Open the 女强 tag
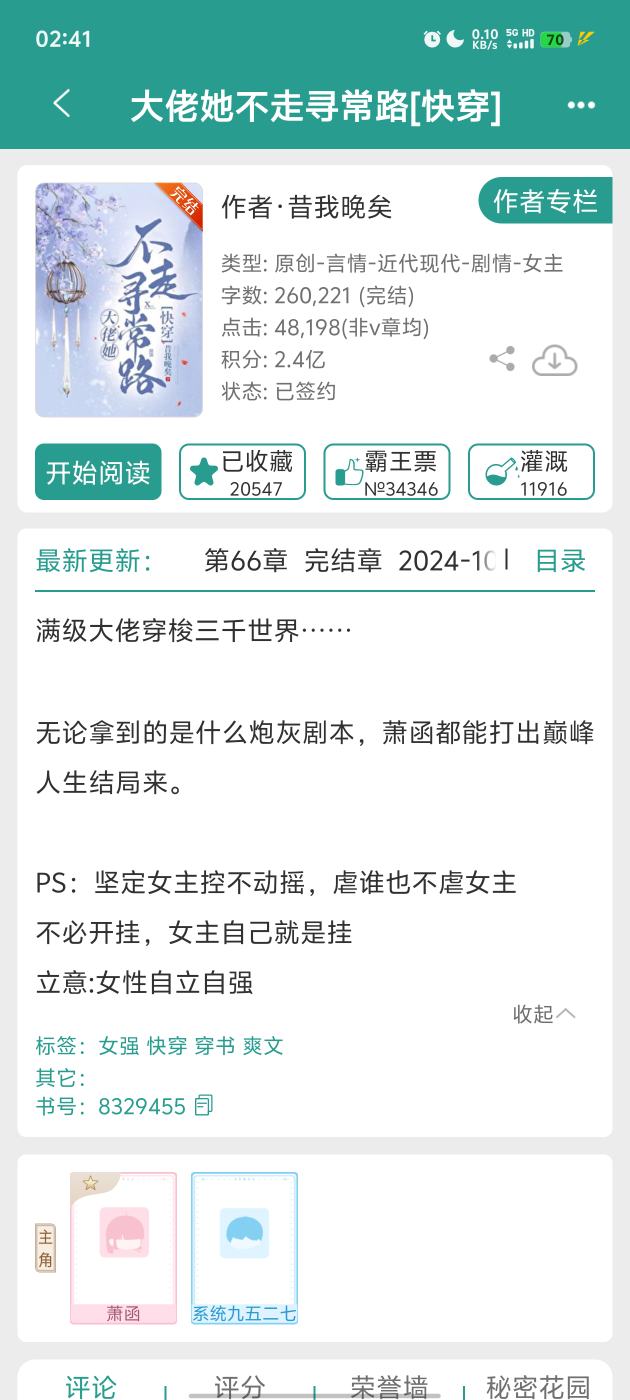Image resolution: width=630 pixels, height=1400 pixels. [x=119, y=1046]
